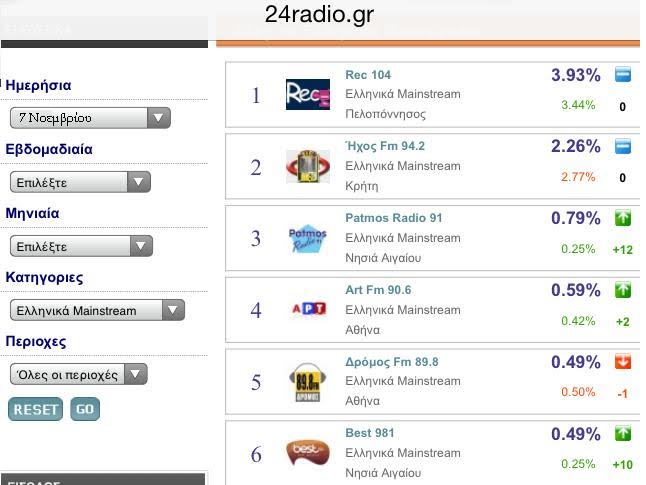Expand the Μηνιαία monthly dropdown
The image size is (646, 485).
(80, 246)
